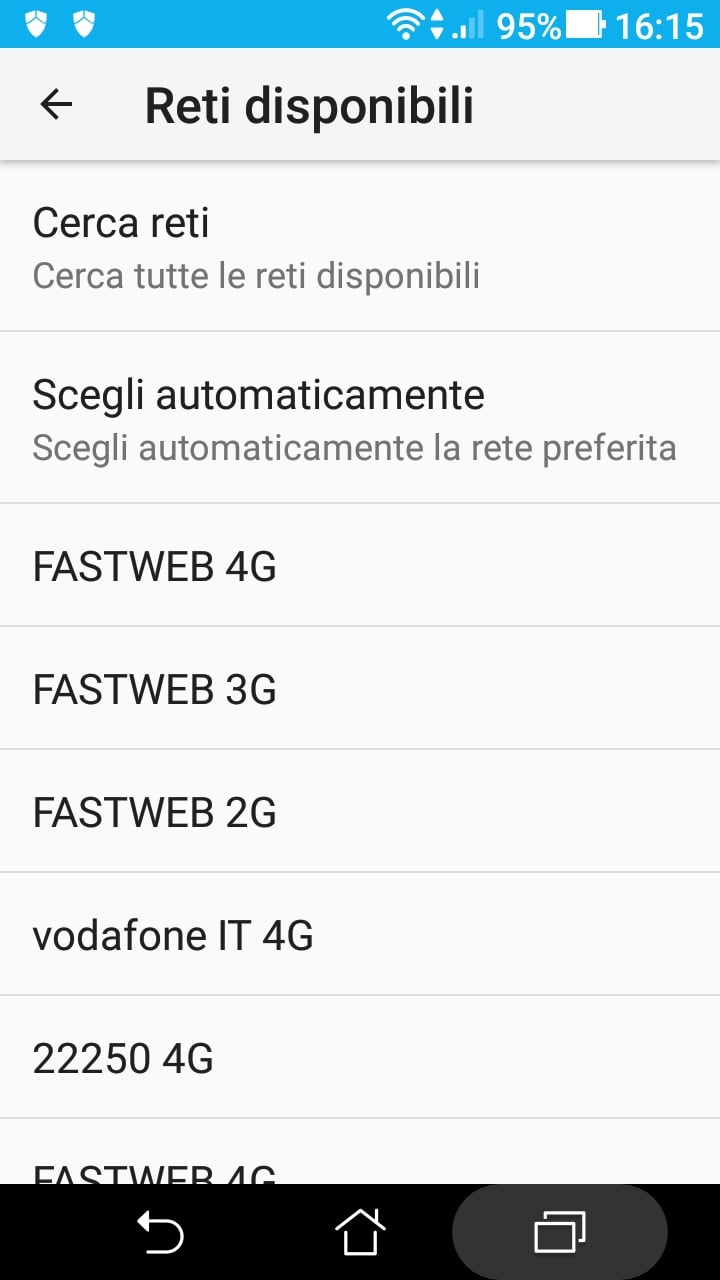
Task: Choose the FASTWEB 3G network
Action: pos(360,689)
